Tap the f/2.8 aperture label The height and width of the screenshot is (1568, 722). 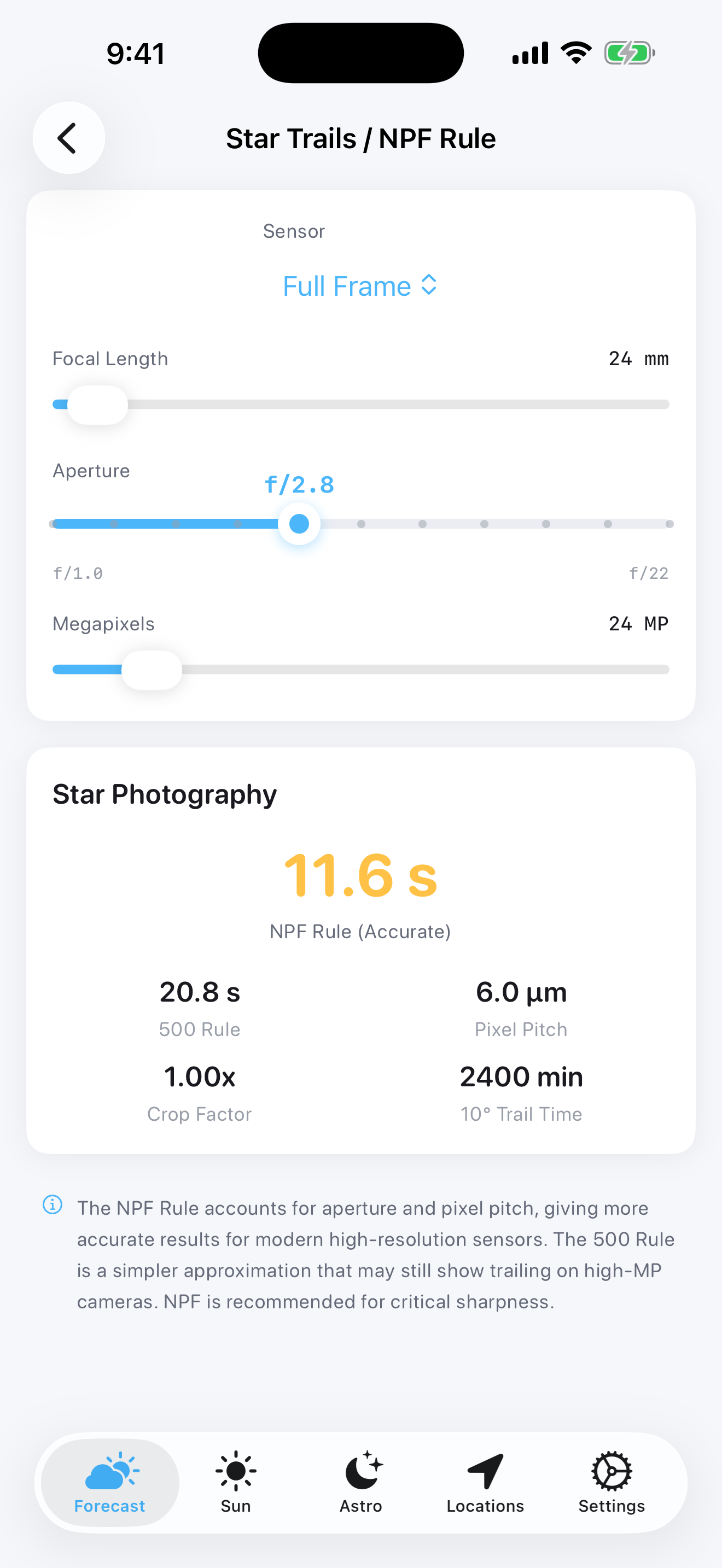299,484
